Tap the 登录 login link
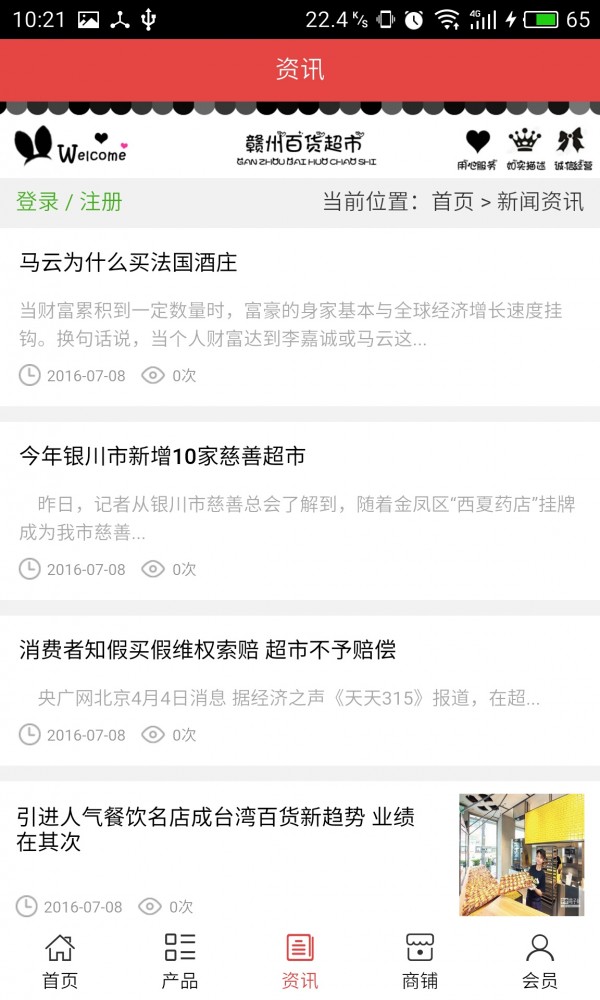Image resolution: width=600 pixels, height=1000 pixels. point(37,201)
